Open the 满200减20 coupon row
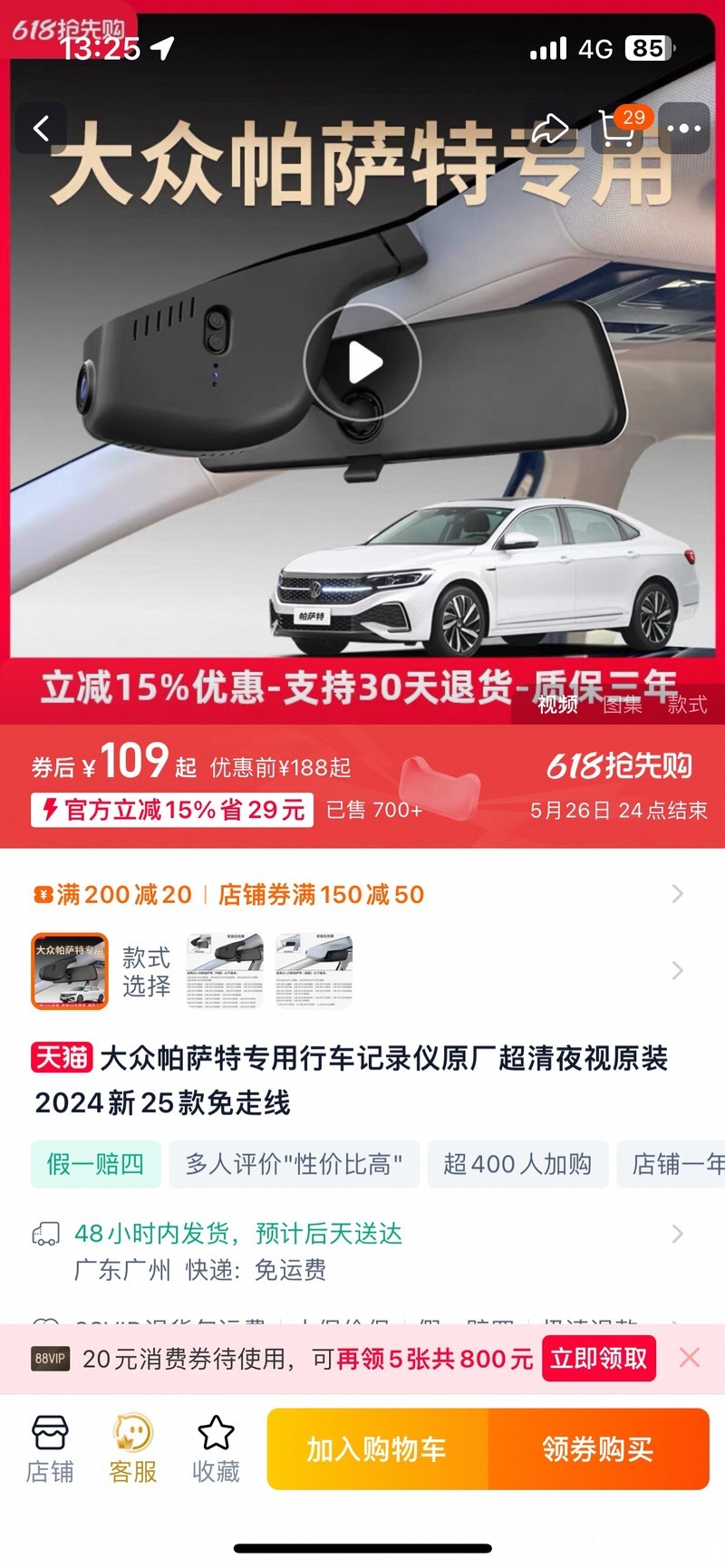Viewport: 725px width, 1568px height. [362, 895]
